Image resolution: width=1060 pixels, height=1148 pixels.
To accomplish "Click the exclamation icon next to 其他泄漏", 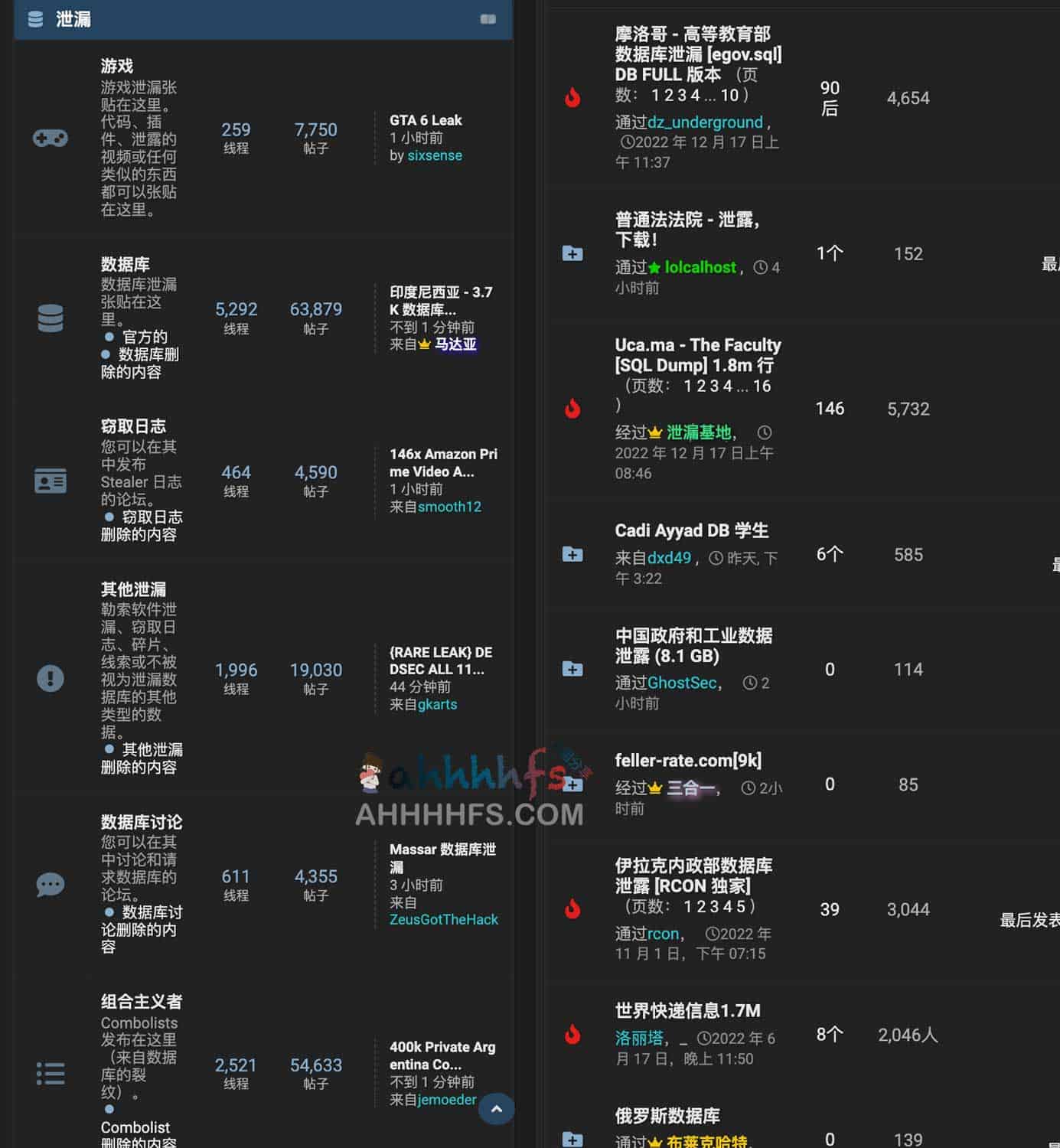I will 49,677.
